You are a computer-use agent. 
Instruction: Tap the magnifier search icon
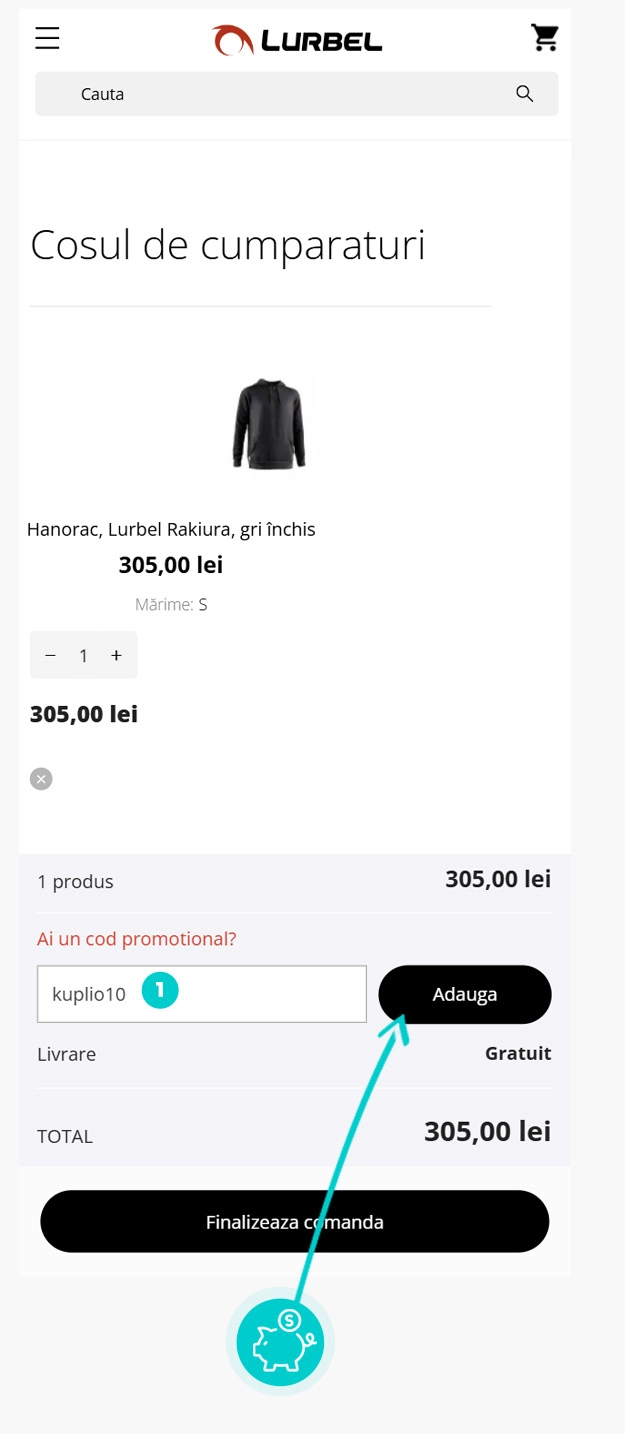[x=524, y=94]
